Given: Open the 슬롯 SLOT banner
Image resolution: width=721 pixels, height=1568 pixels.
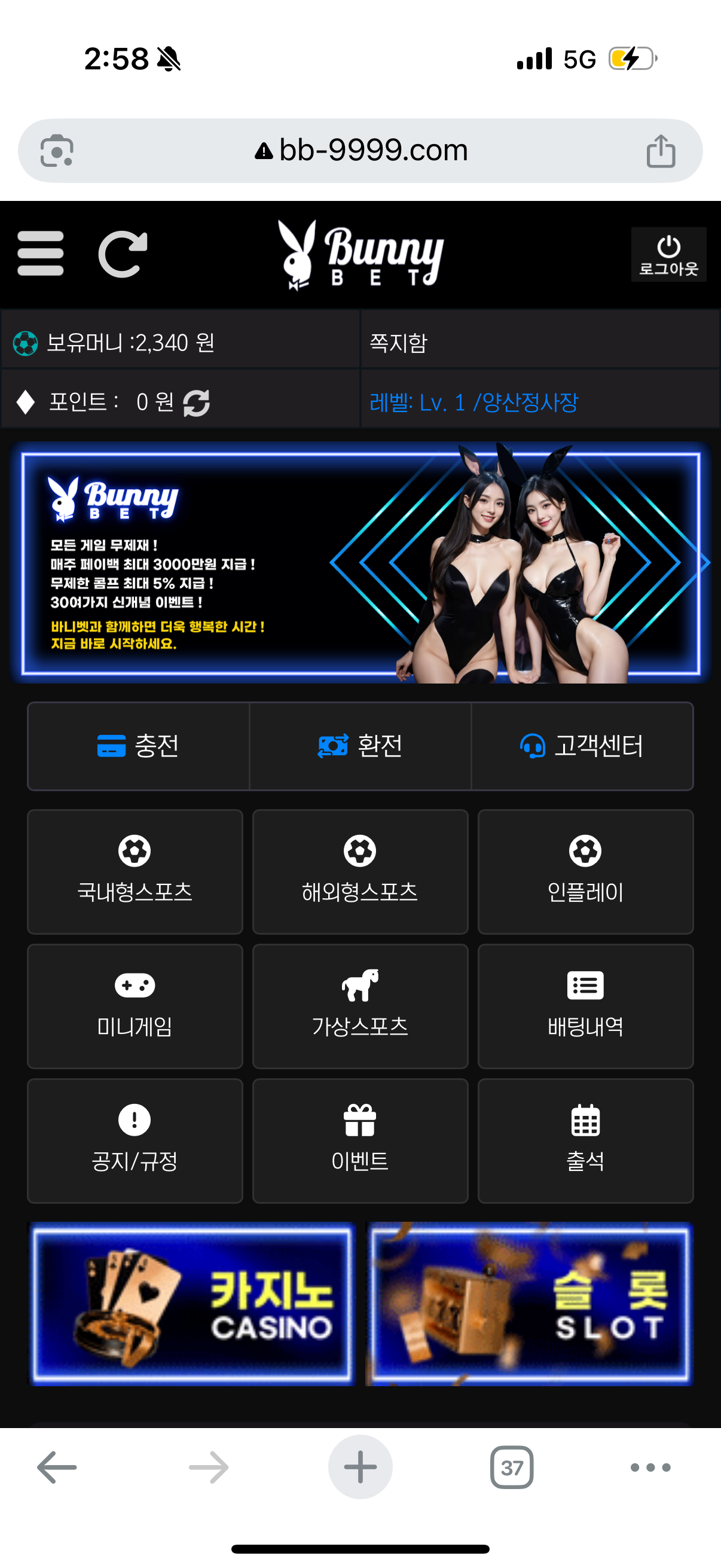Looking at the screenshot, I should [529, 1303].
